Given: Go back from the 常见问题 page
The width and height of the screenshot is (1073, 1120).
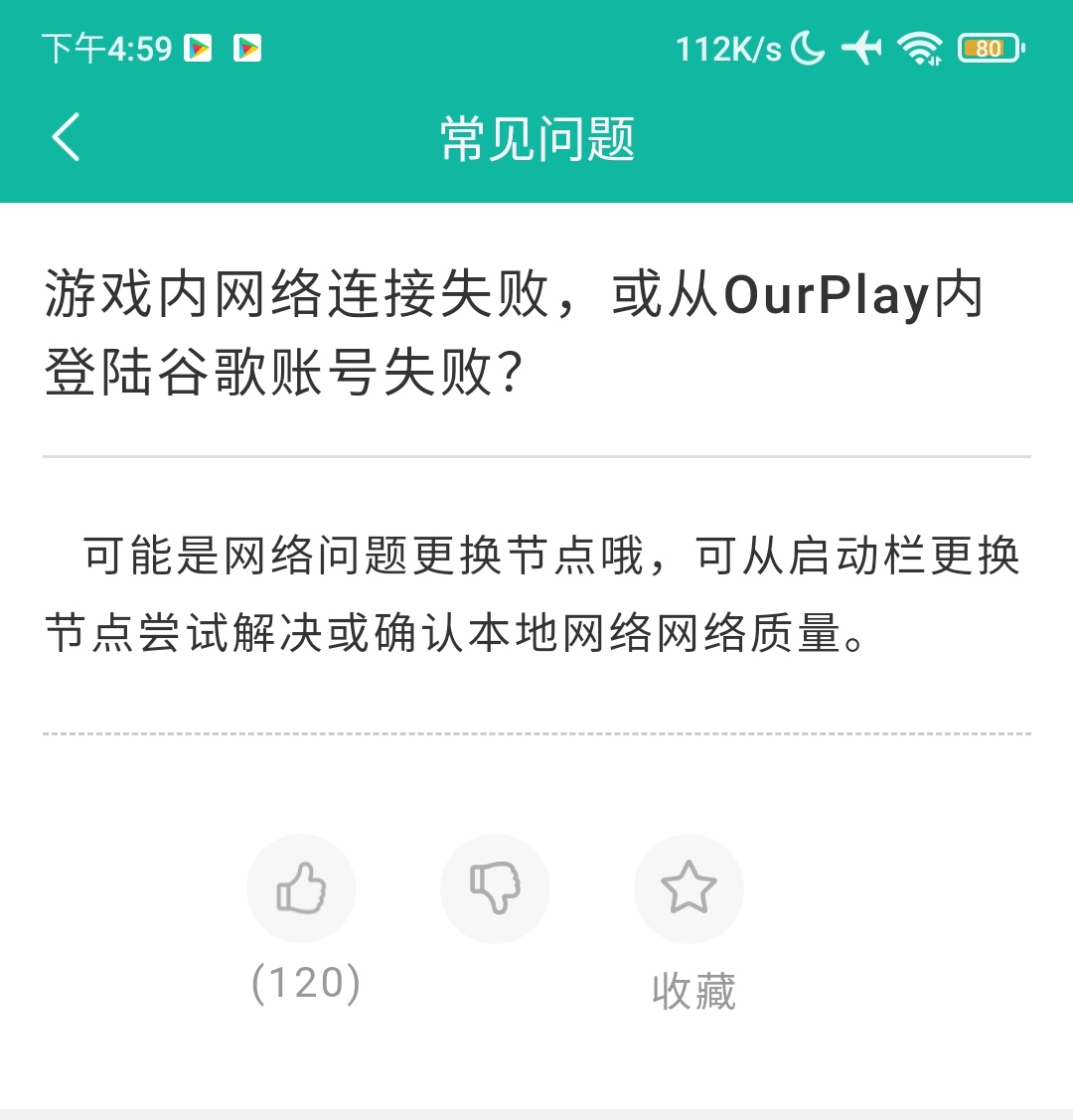Looking at the screenshot, I should 67,137.
